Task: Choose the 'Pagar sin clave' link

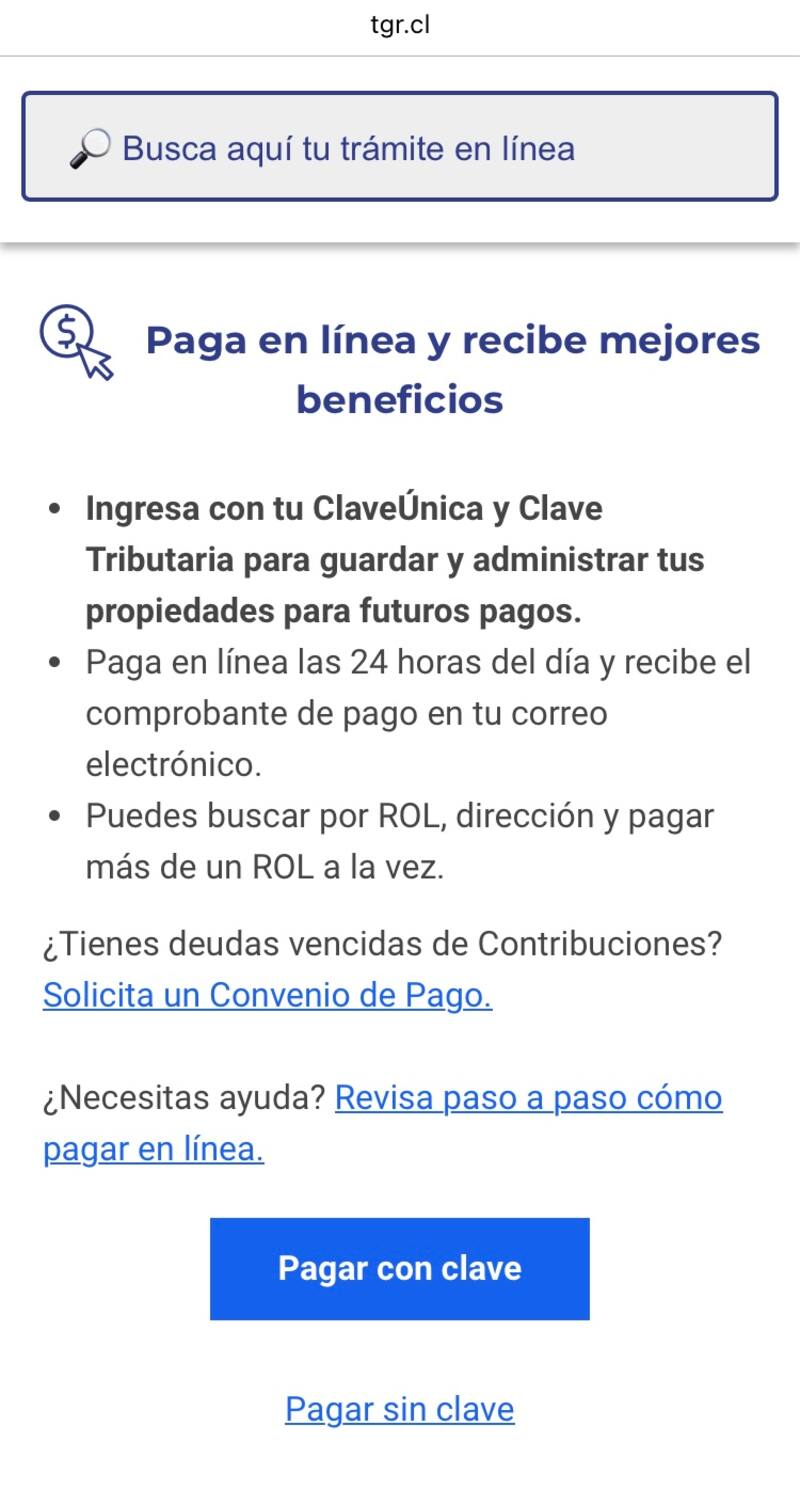Action: pyautogui.click(x=399, y=1408)
